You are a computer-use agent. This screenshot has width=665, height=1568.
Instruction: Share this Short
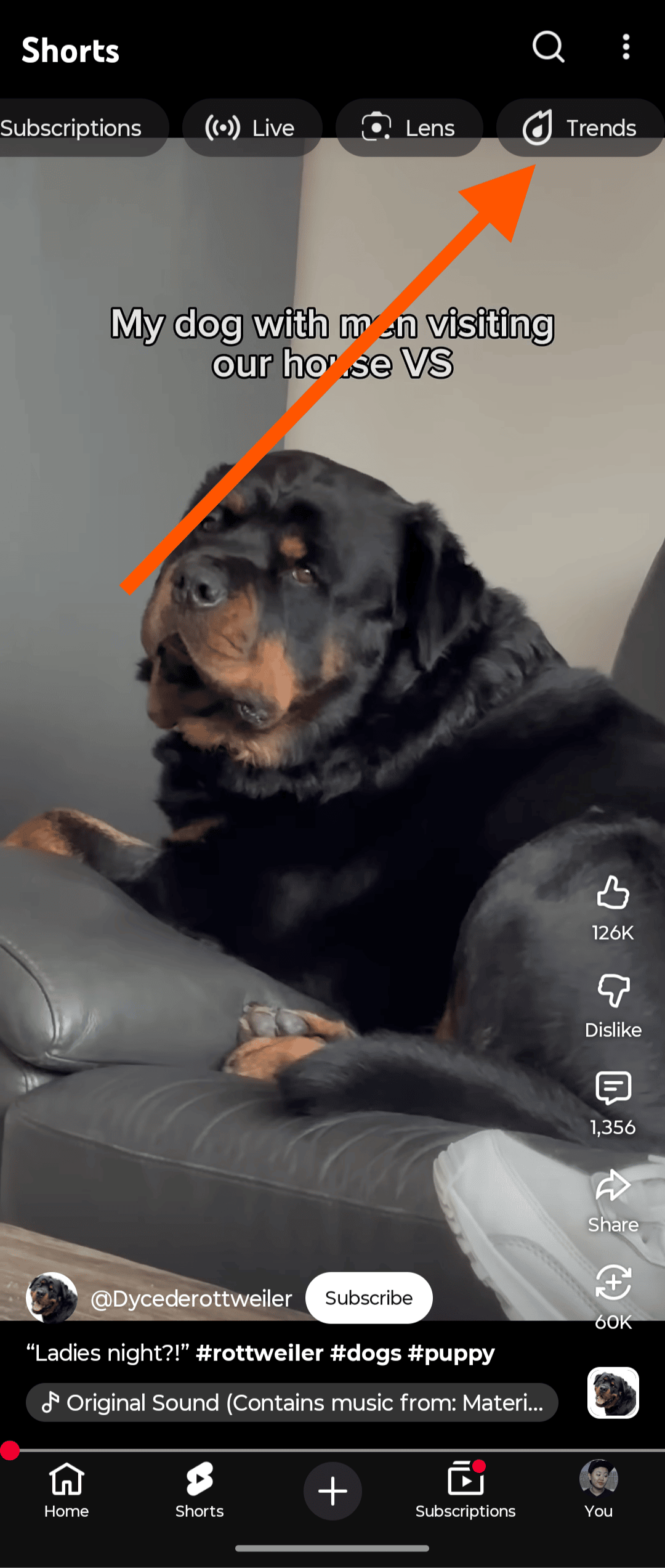click(x=613, y=1187)
